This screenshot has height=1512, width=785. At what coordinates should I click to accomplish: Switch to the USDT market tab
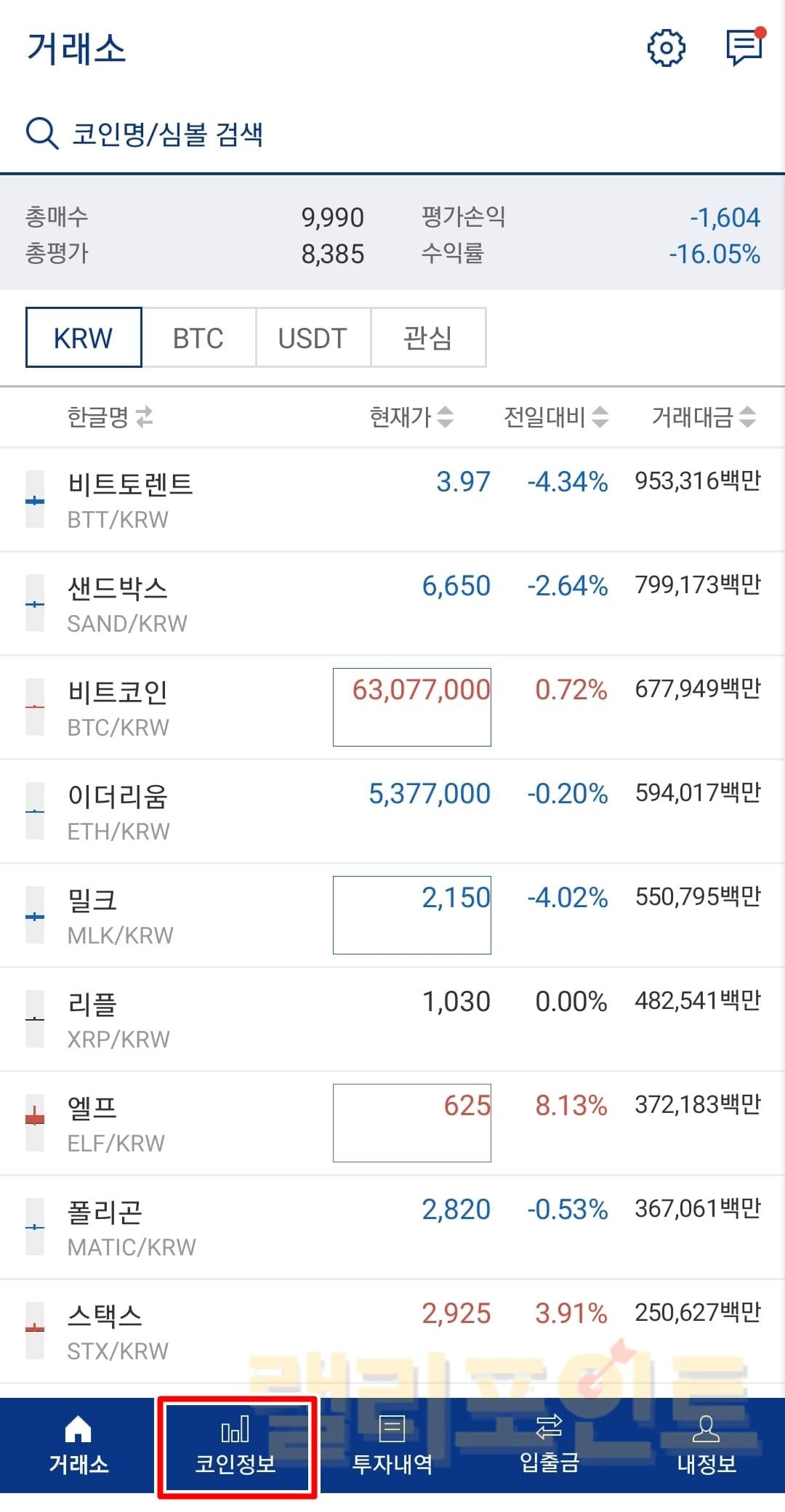(x=313, y=338)
